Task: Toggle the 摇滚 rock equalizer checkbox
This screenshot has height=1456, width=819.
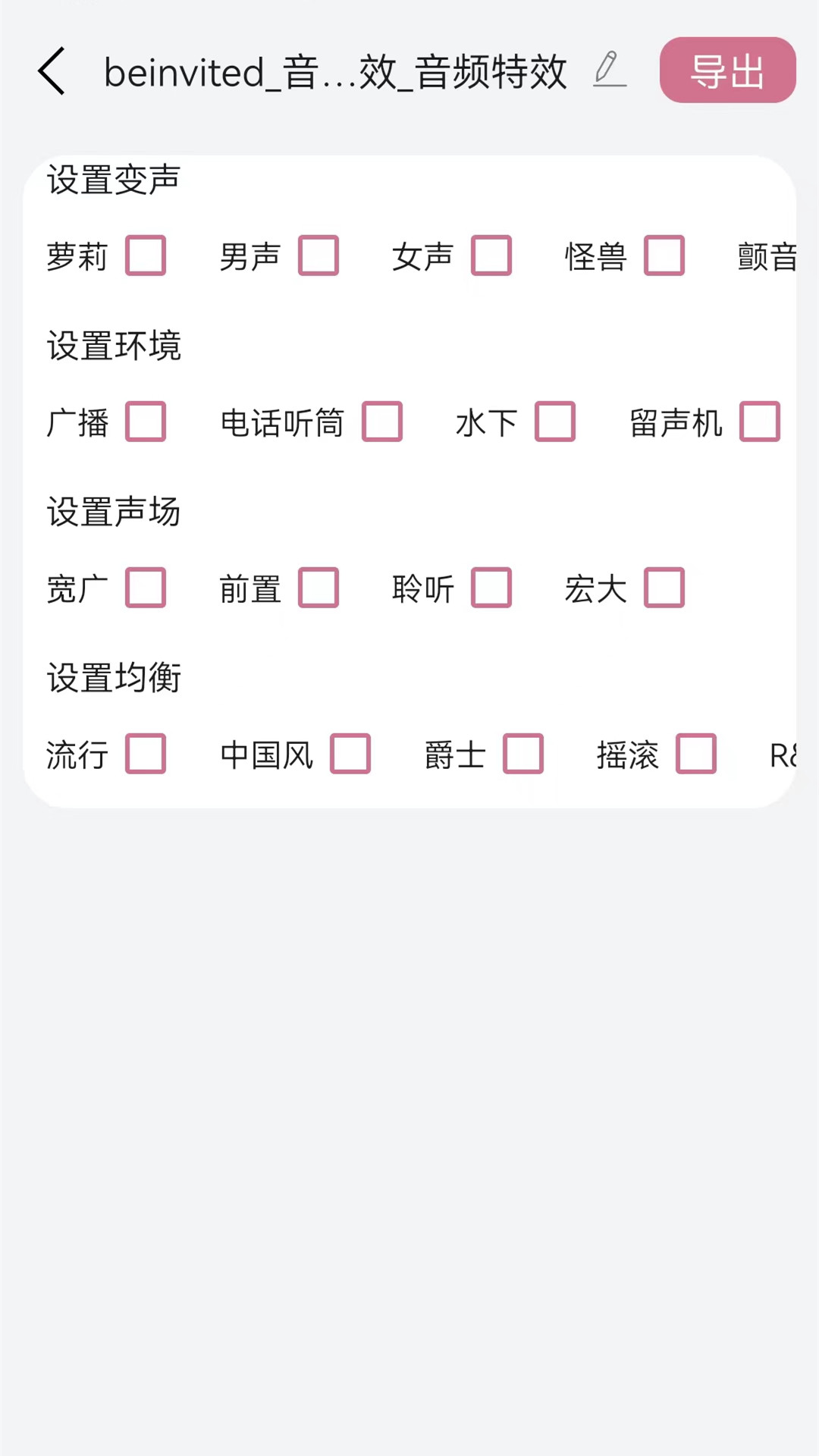Action: click(x=696, y=755)
